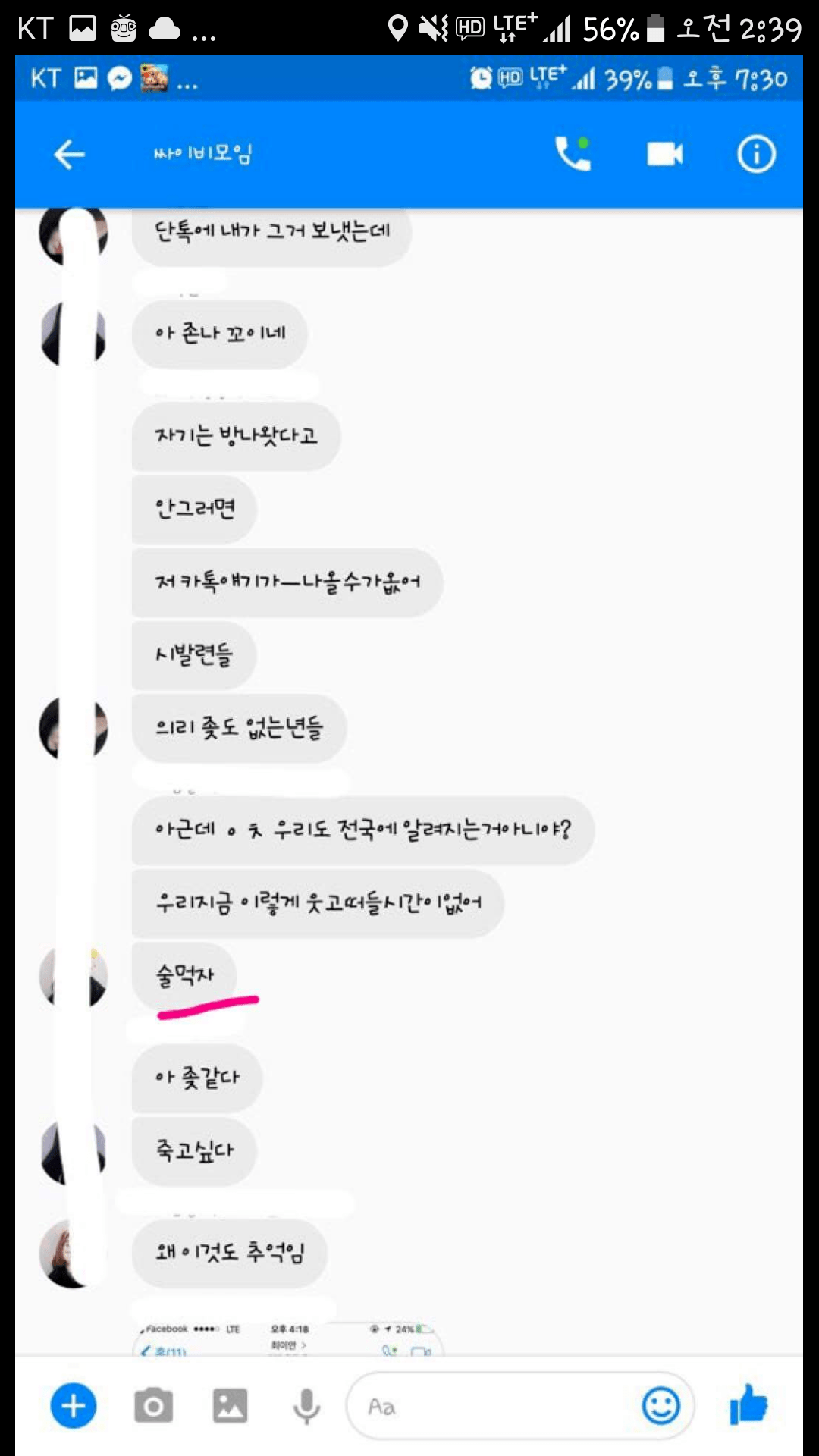The height and width of the screenshot is (1456, 819).
Task: Open conversation info details
Action: tap(756, 155)
